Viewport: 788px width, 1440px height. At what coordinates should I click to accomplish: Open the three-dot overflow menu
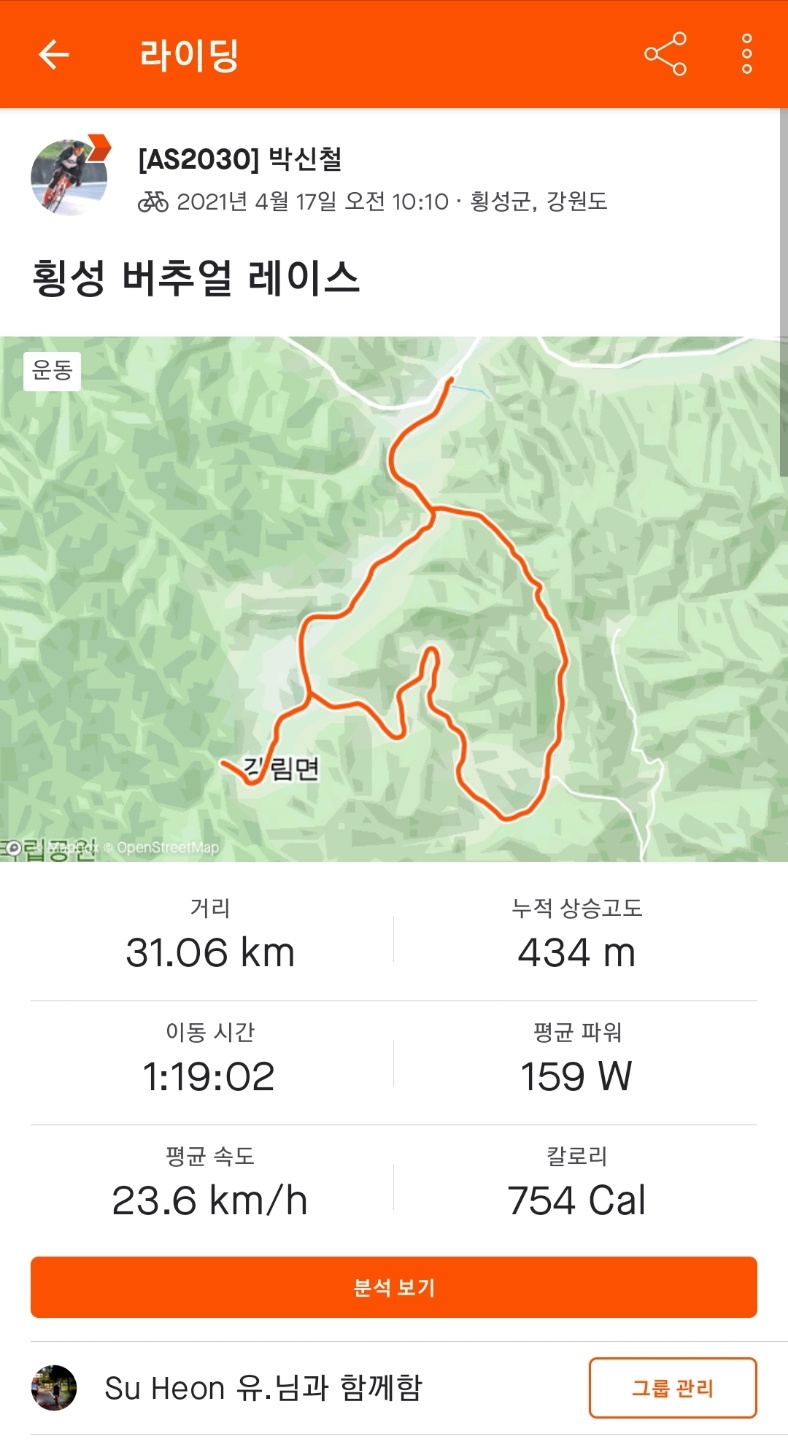746,54
